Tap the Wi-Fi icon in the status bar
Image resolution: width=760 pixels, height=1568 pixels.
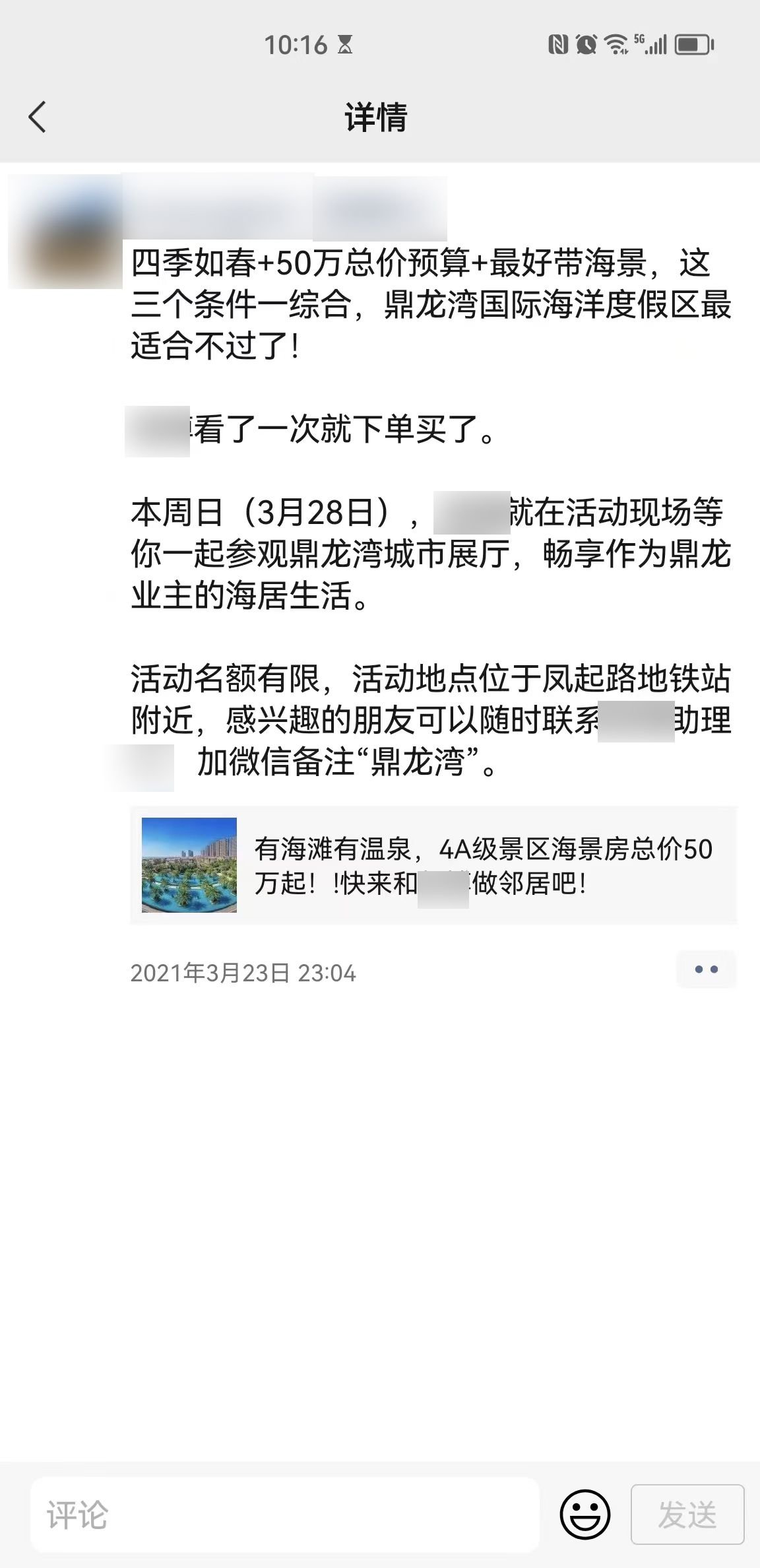(616, 44)
